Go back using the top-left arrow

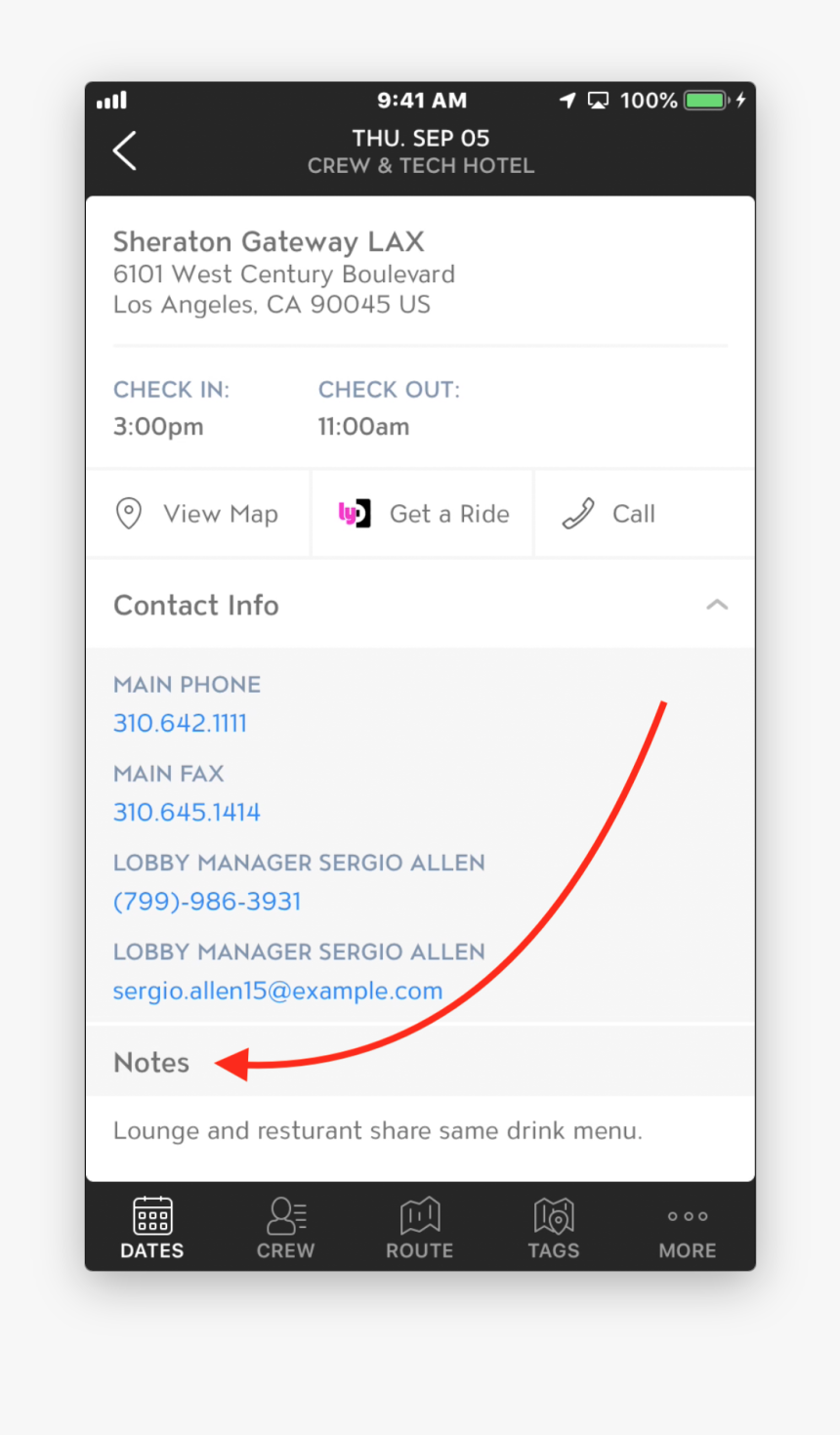[x=125, y=151]
